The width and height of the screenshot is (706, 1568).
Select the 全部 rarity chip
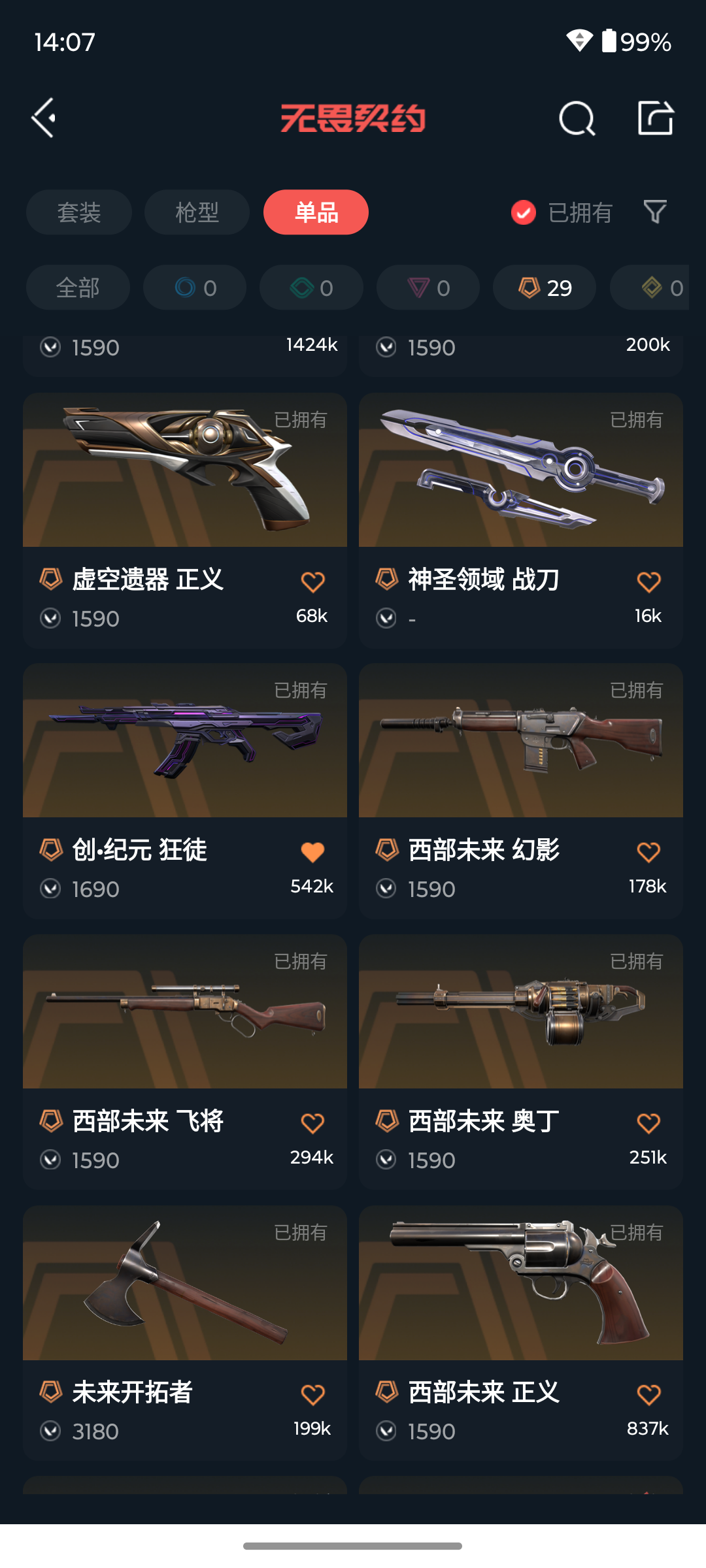[x=78, y=287]
